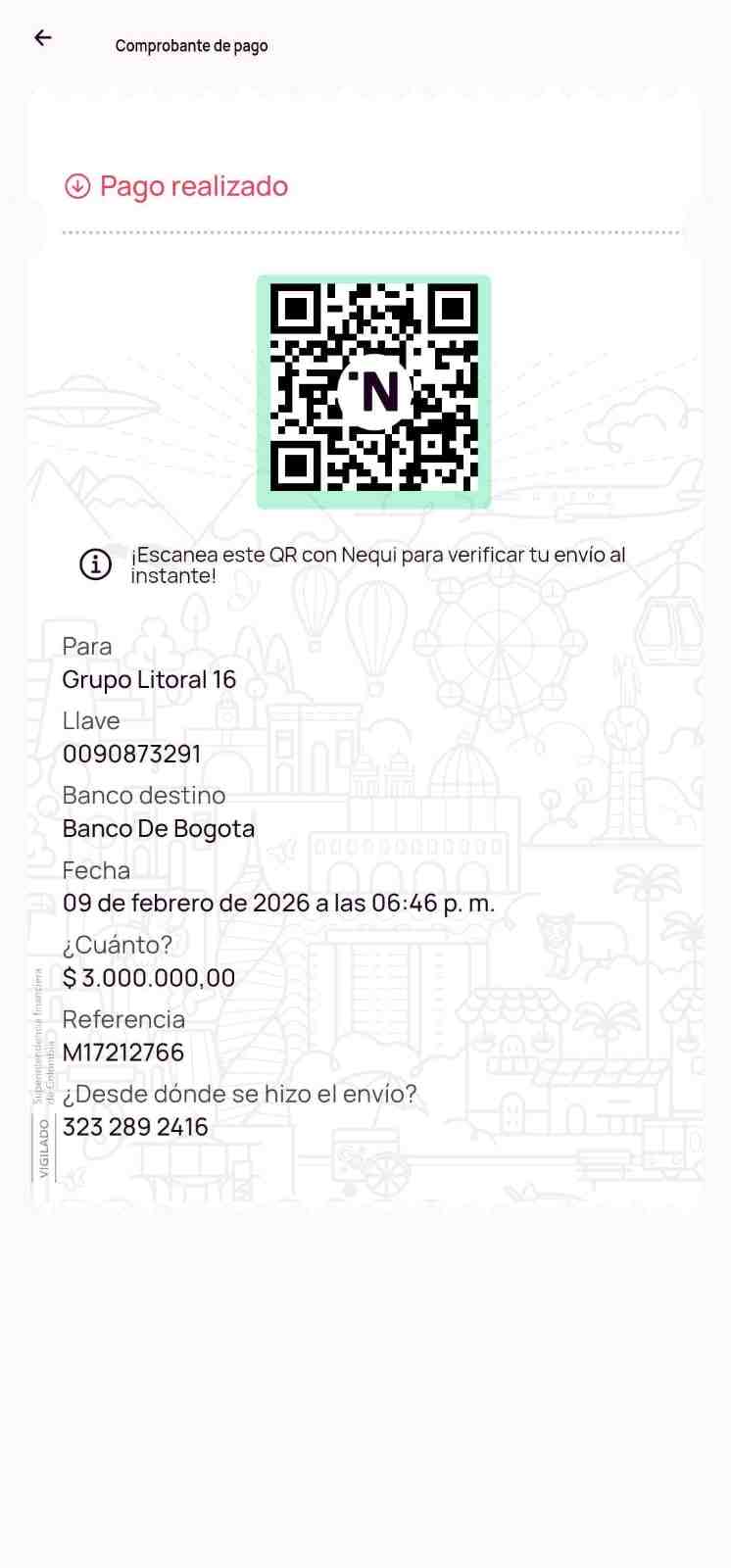This screenshot has height=1568, width=731.
Task: Go back from the payment receipt
Action: (x=42, y=38)
